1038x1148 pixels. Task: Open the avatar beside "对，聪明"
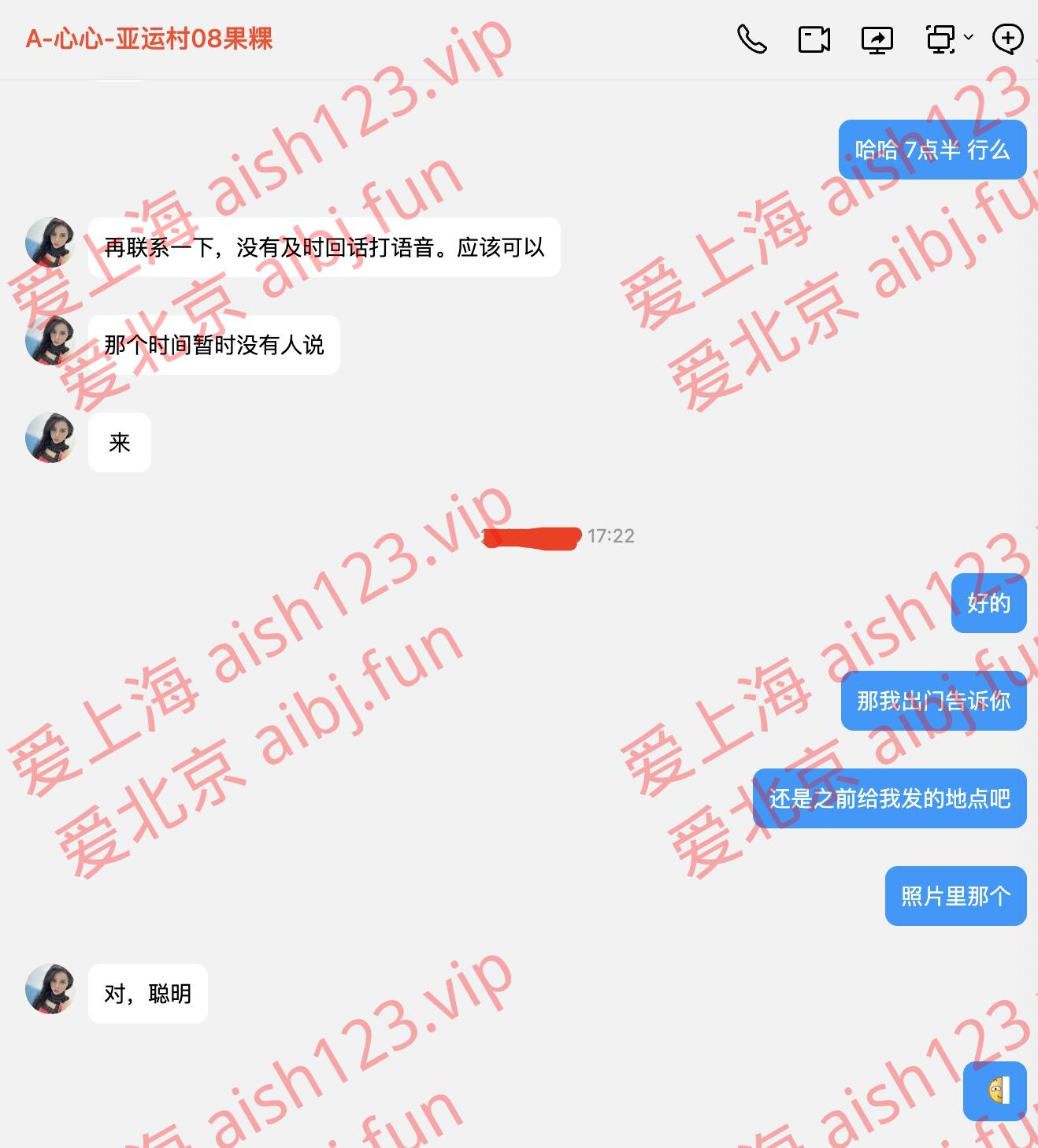(x=50, y=989)
